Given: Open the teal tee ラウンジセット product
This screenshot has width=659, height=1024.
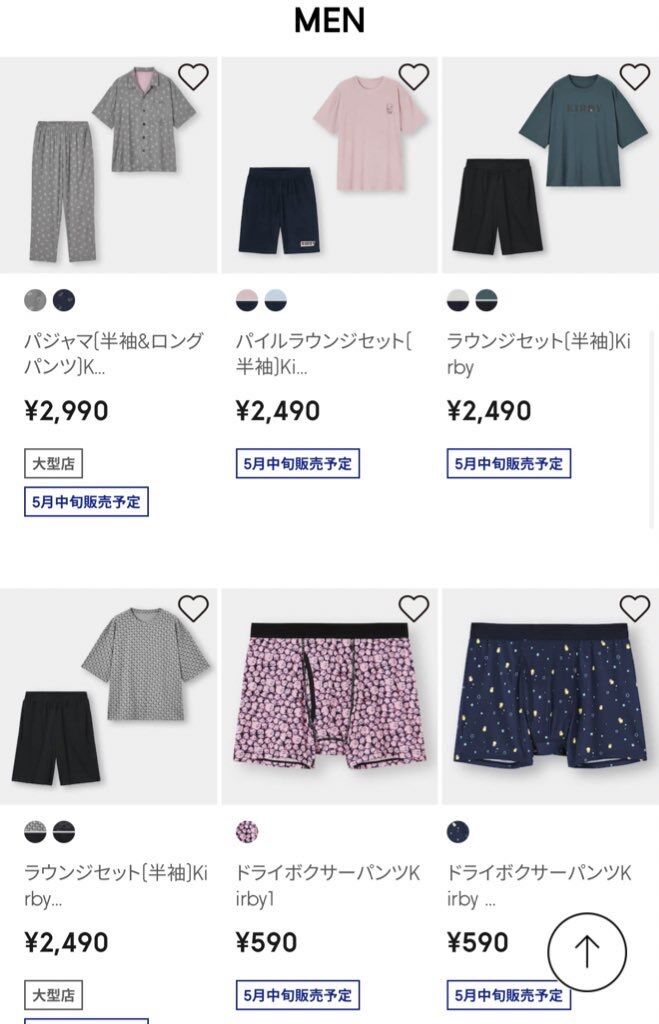Looking at the screenshot, I should tap(550, 165).
